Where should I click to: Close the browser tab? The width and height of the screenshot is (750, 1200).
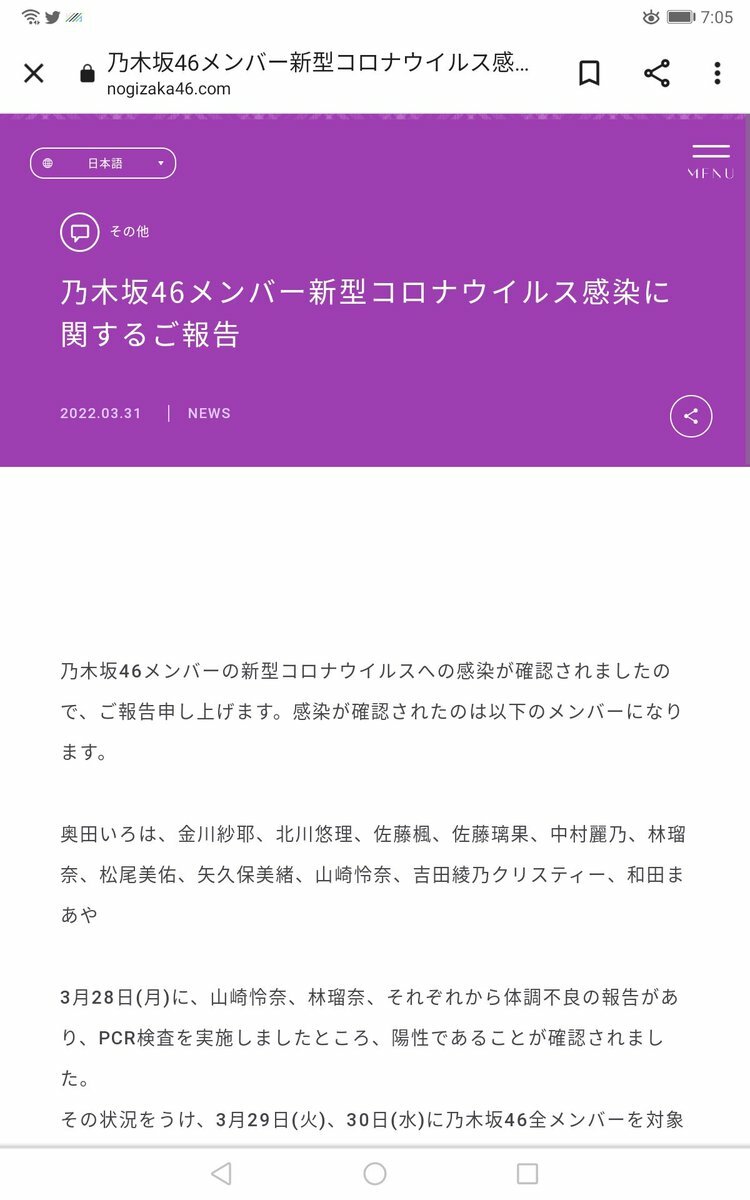pos(34,73)
